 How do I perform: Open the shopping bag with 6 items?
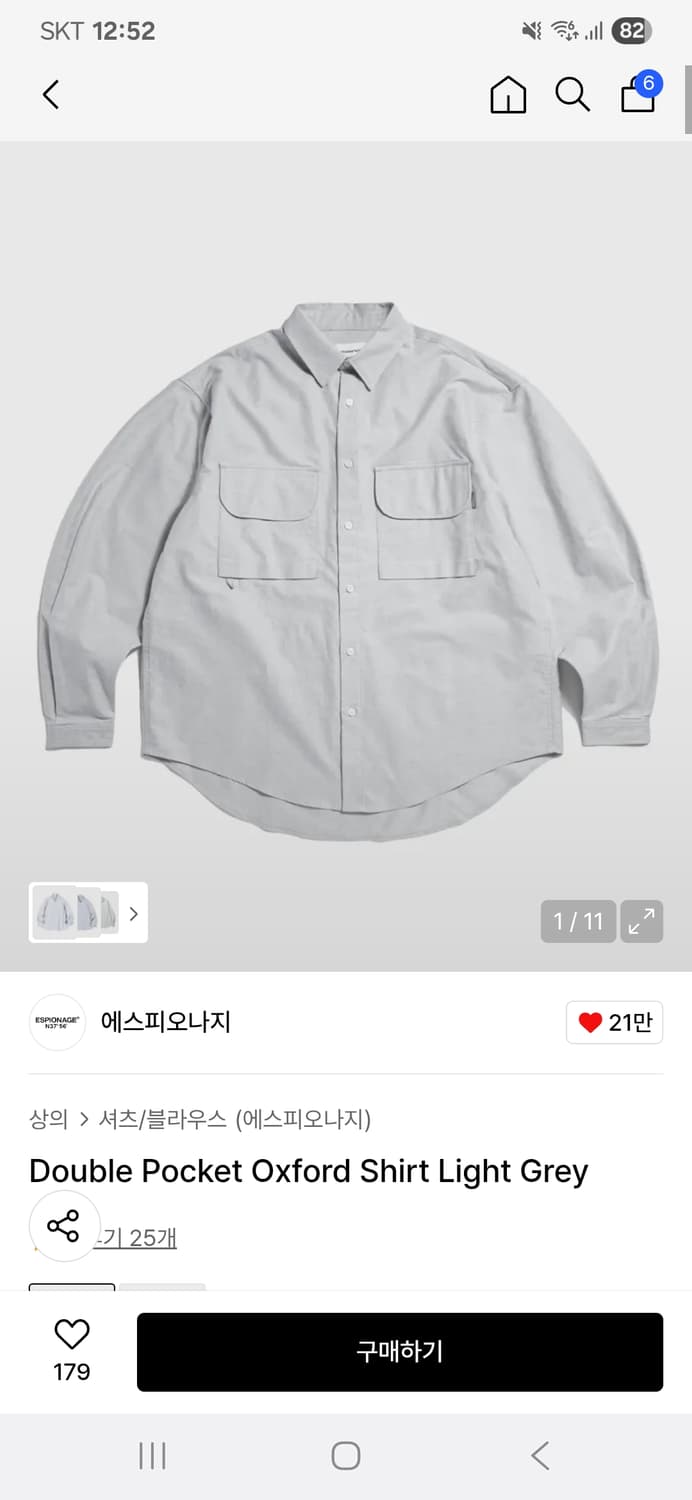638,95
